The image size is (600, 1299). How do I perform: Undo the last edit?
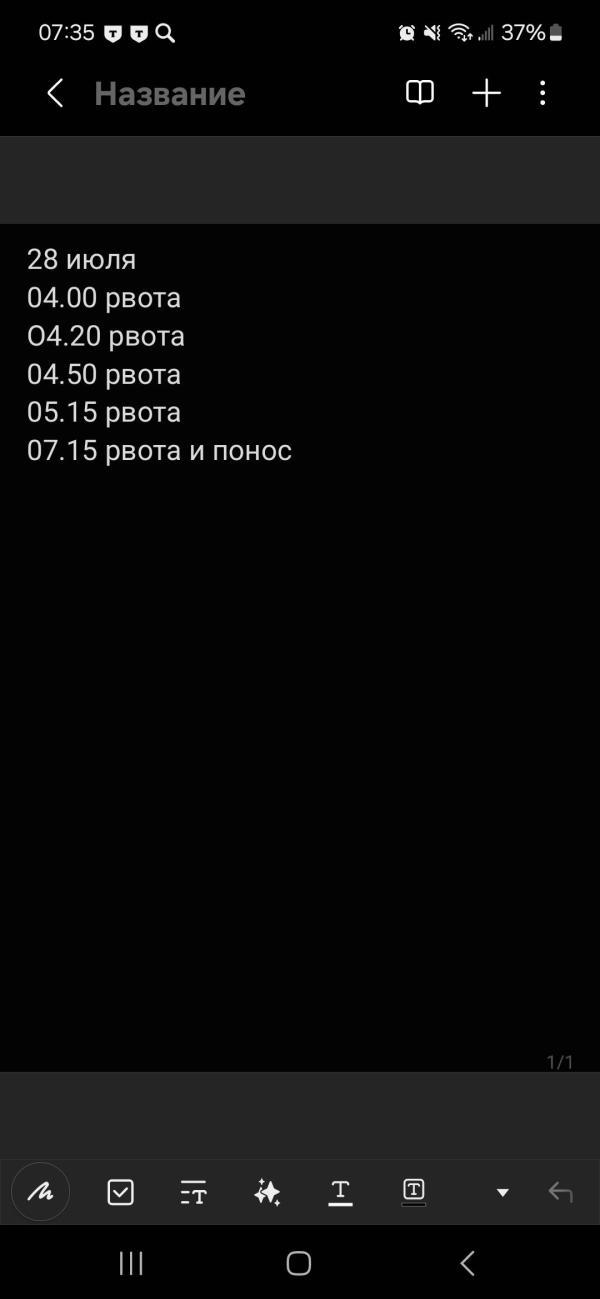pos(560,1192)
